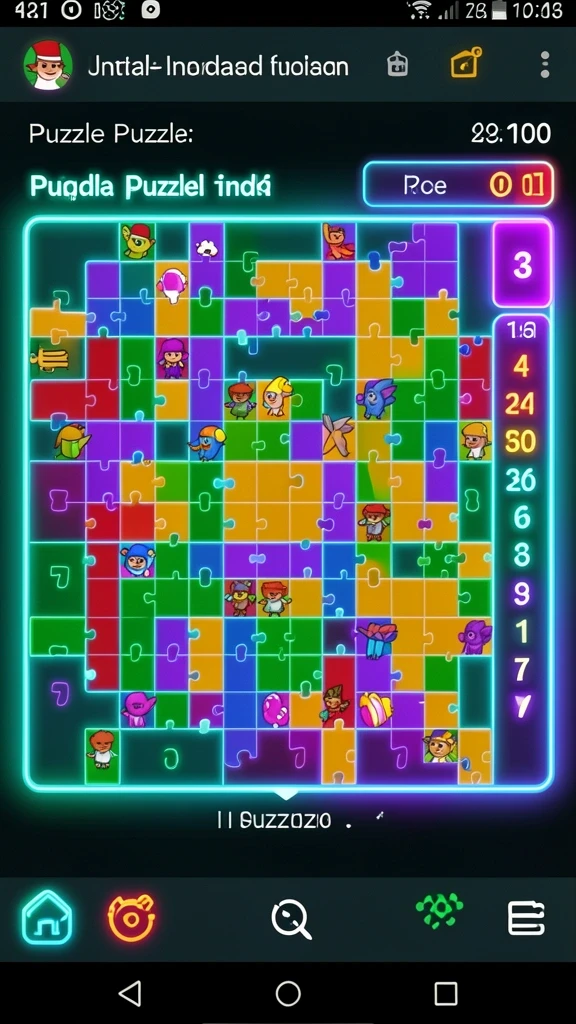Tap the gray gift box icon in top bar
576x1024 pixels.
pos(398,64)
